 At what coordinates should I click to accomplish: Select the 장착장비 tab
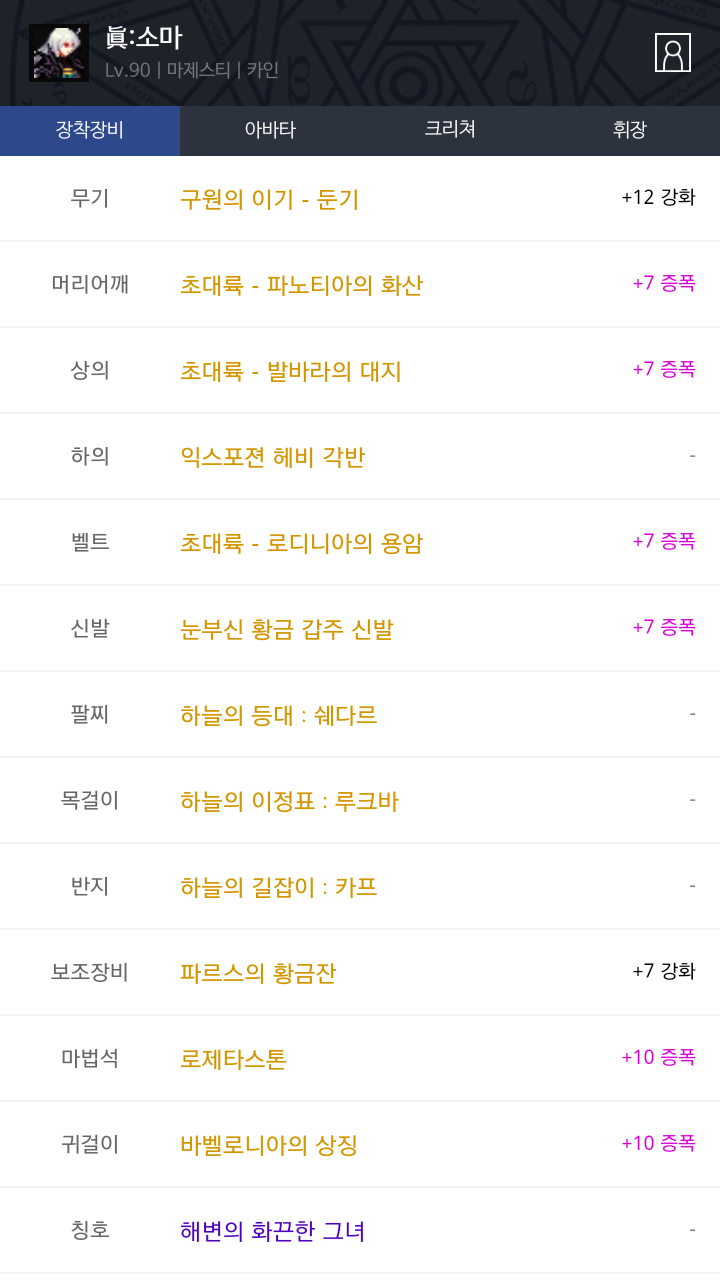click(90, 130)
